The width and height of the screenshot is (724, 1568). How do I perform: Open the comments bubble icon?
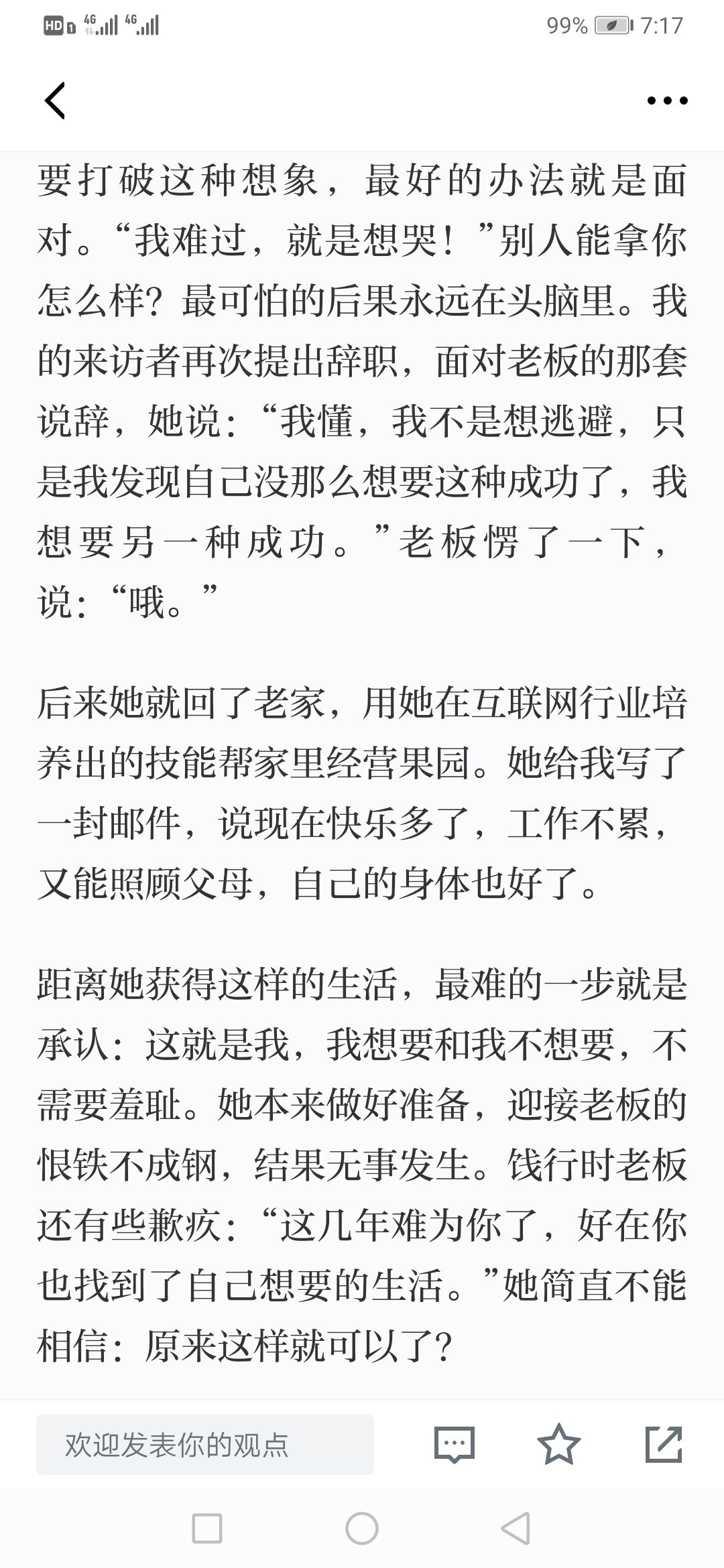[x=455, y=1445]
